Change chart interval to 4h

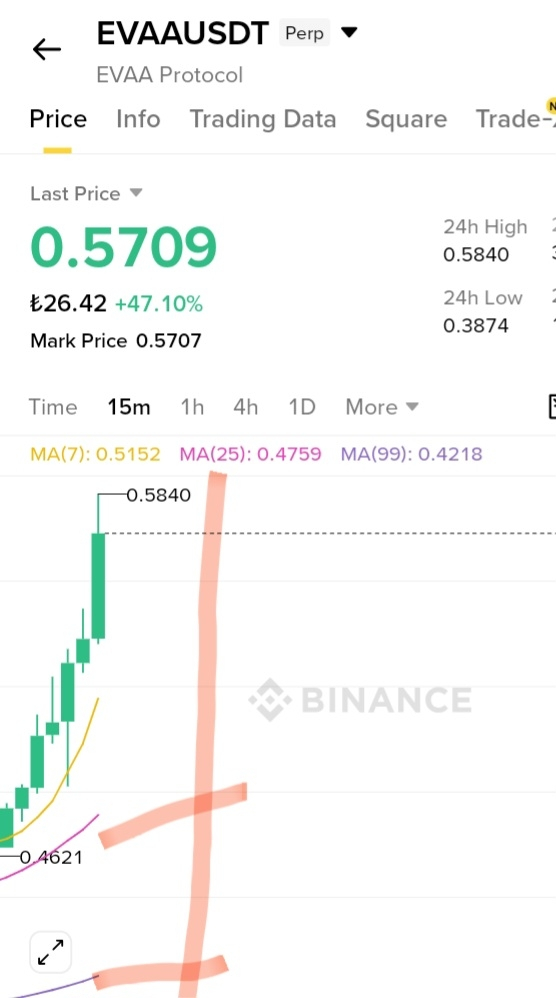[246, 407]
